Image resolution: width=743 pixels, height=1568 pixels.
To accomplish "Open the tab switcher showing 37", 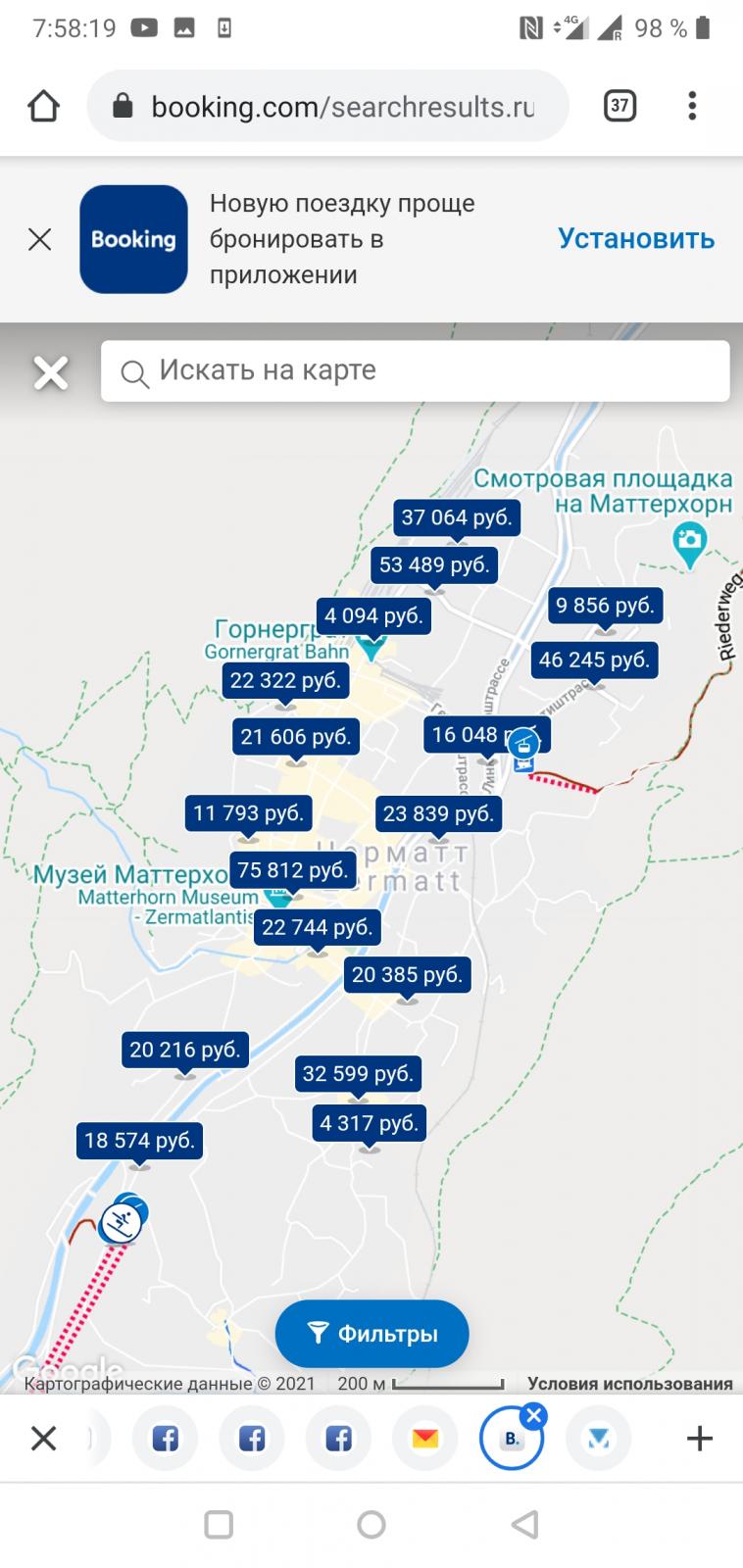I will (x=619, y=106).
